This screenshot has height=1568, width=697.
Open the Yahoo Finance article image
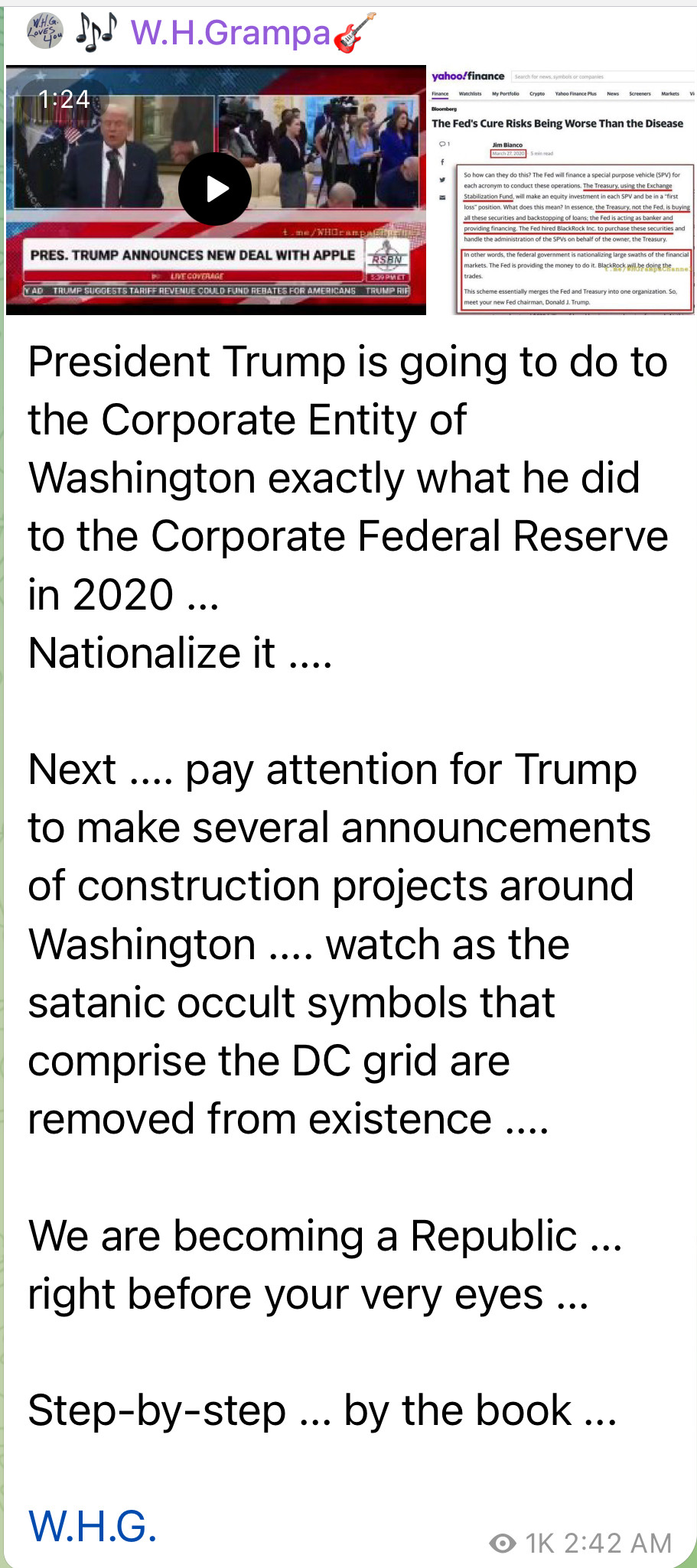[x=562, y=191]
